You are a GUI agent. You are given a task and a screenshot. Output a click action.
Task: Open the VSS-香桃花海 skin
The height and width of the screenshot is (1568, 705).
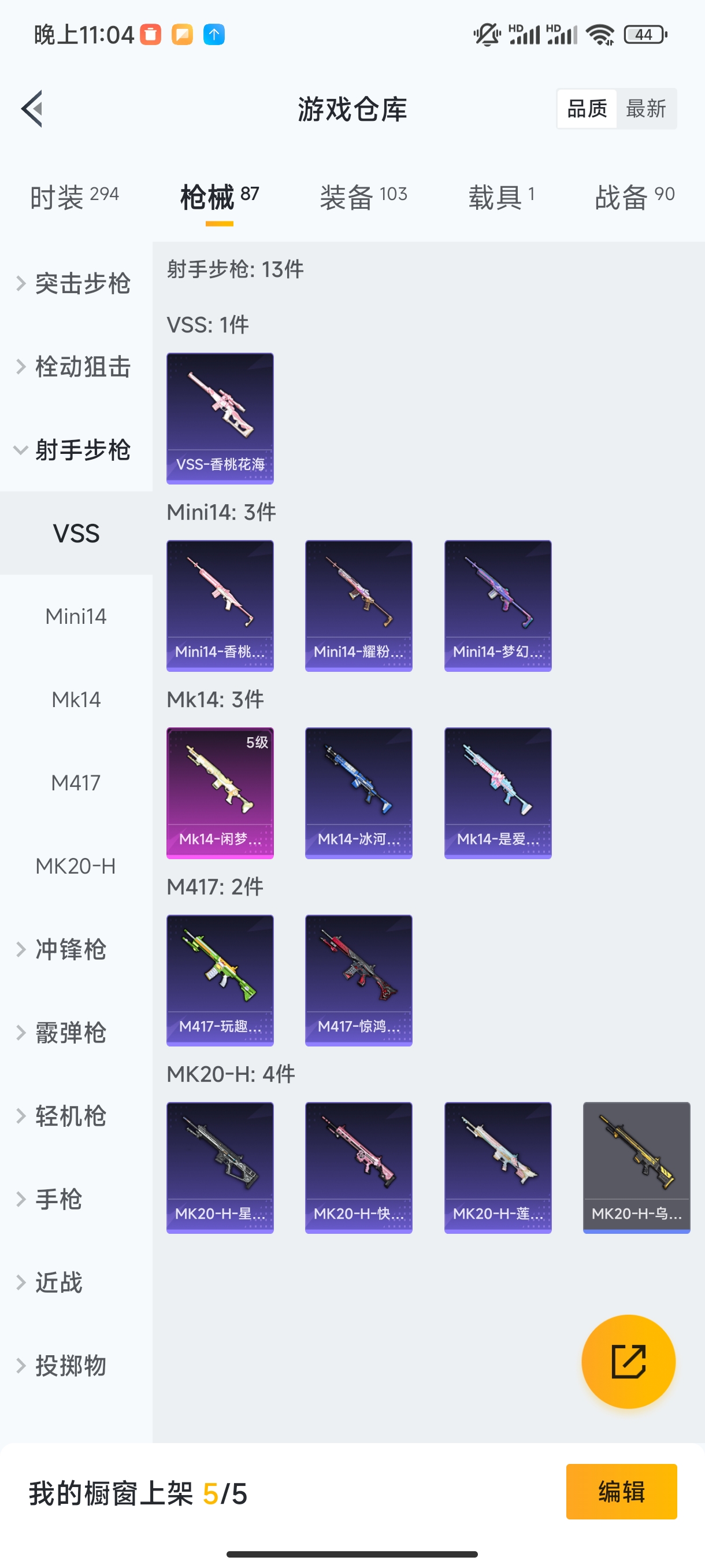(220, 419)
